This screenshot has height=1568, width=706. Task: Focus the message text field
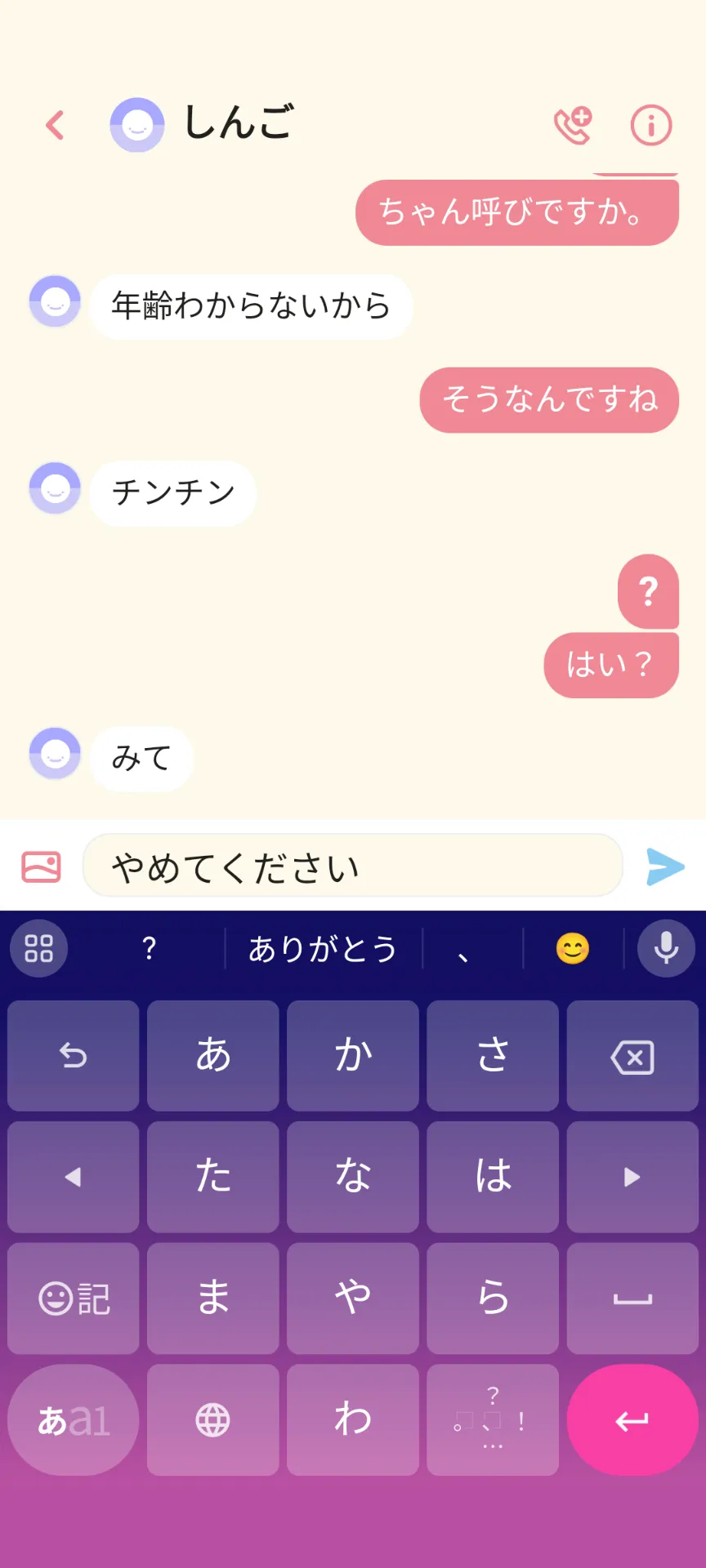pos(352,866)
